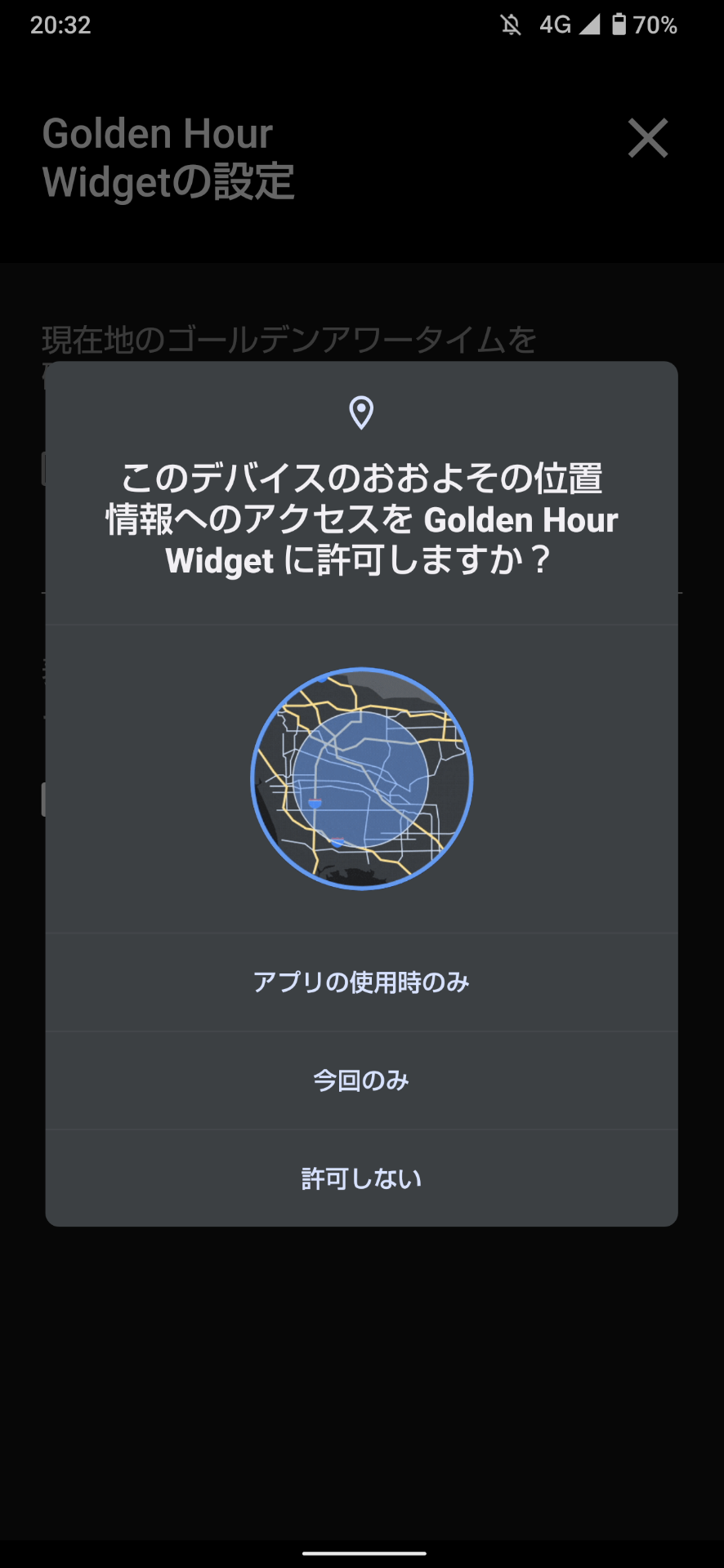
Task: Deny location access with 許可しない
Action: click(x=361, y=1178)
